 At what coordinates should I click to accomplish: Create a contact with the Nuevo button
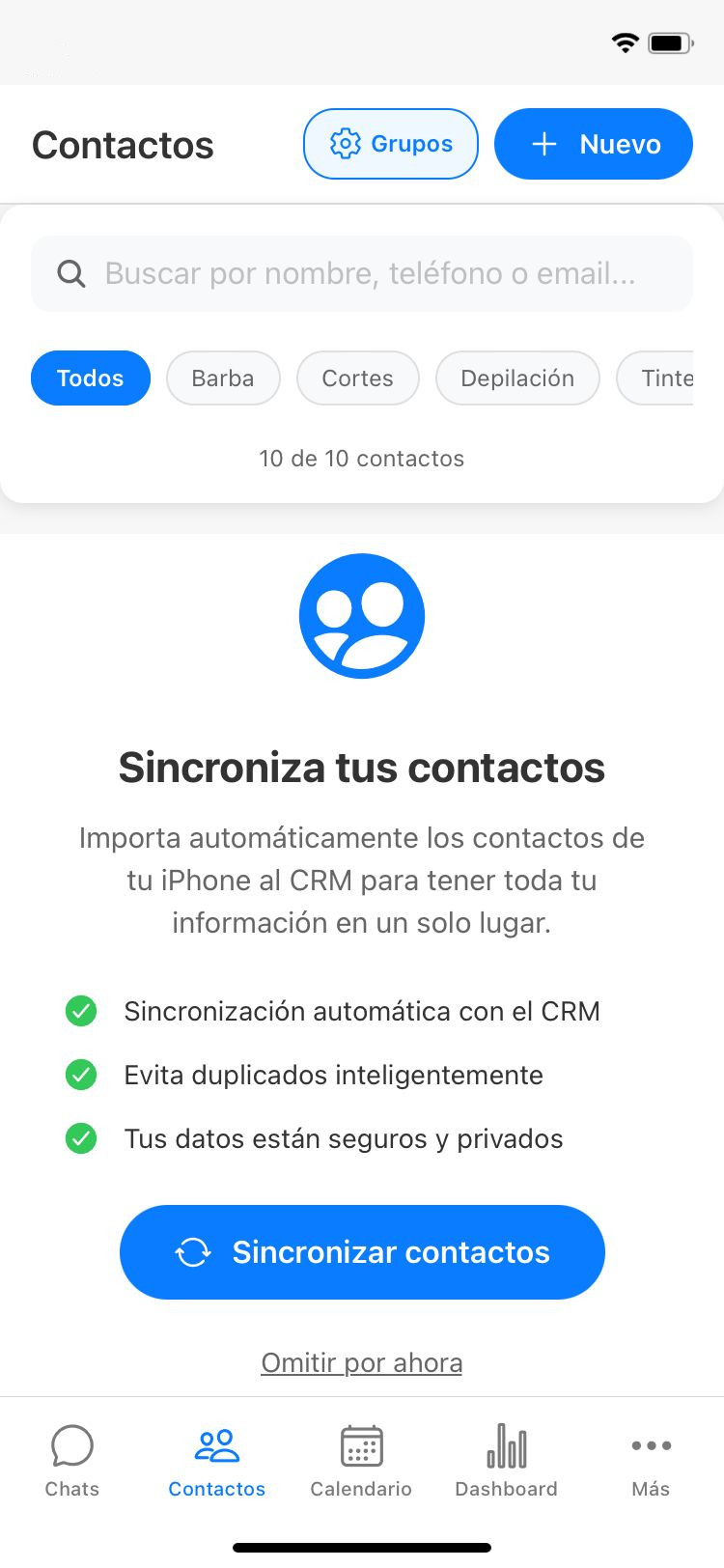tap(593, 143)
